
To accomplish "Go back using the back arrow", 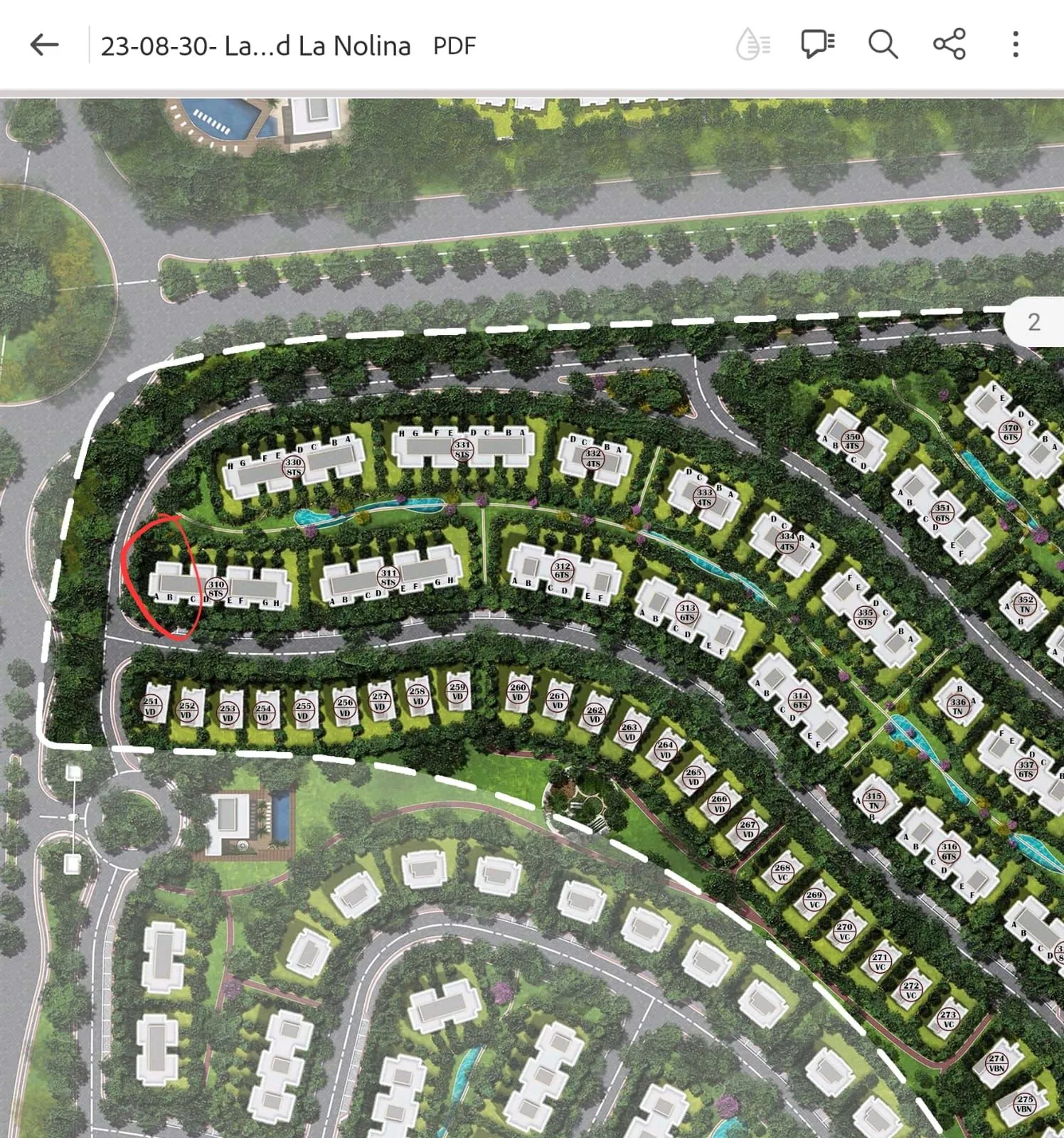I will [44, 45].
